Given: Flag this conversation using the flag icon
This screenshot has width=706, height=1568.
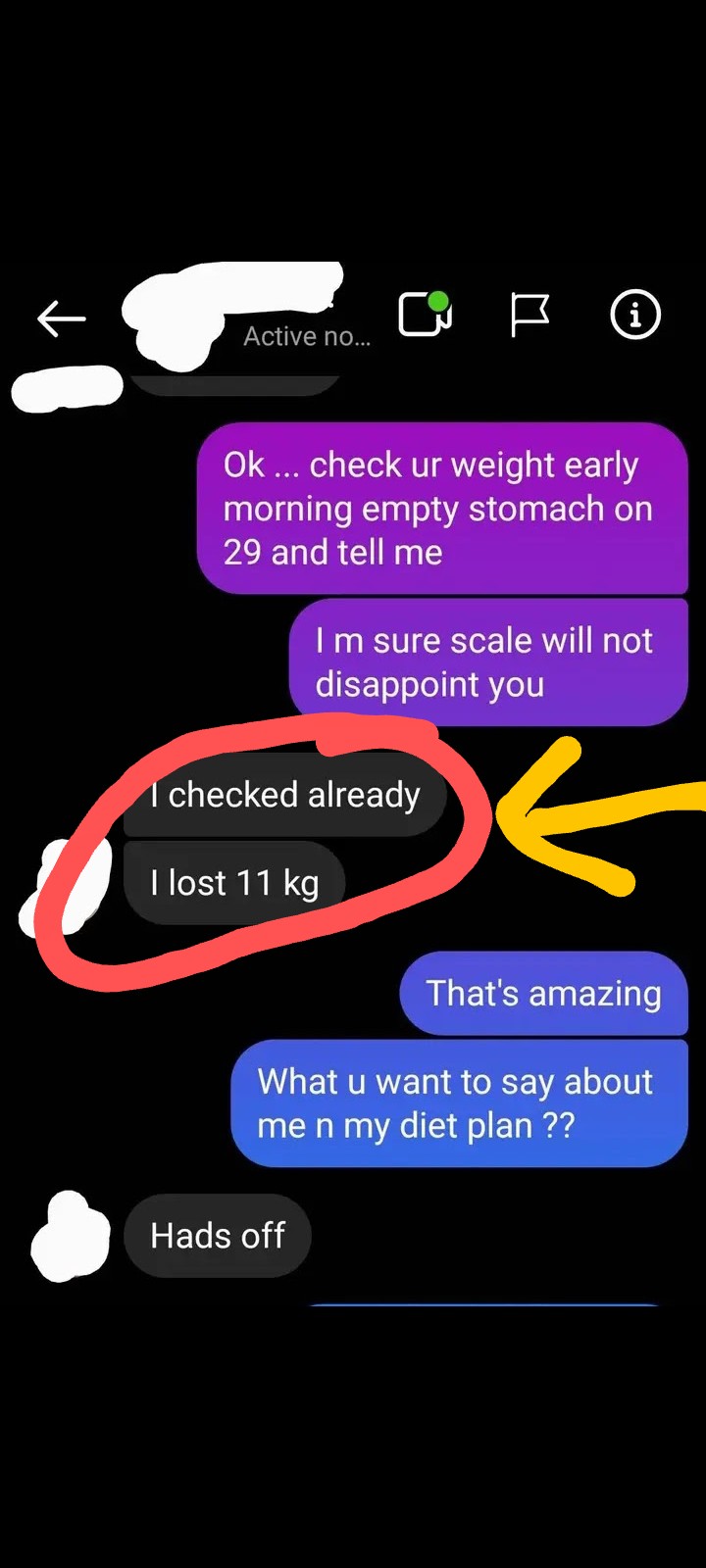Looking at the screenshot, I should (530, 315).
